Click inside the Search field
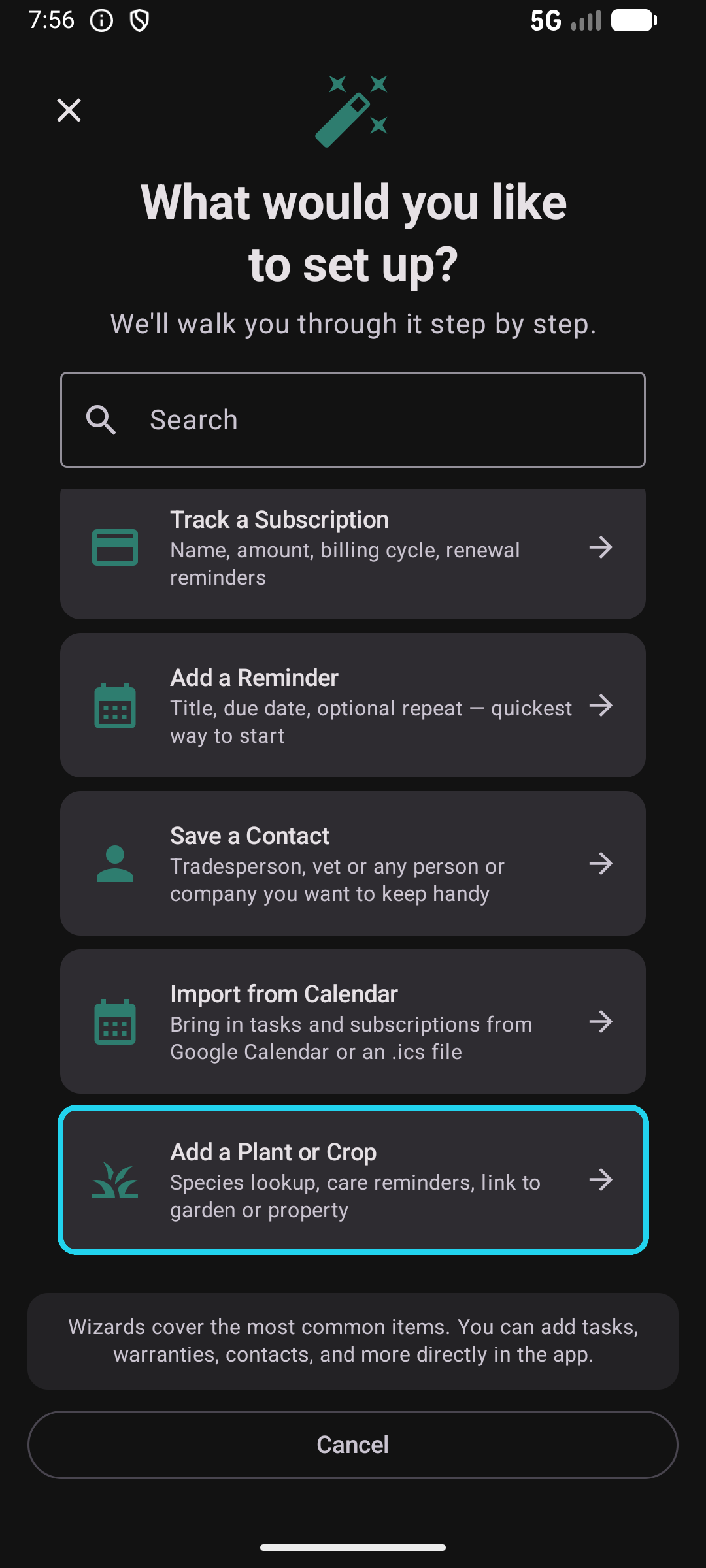This screenshot has height=1568, width=706. (x=353, y=419)
